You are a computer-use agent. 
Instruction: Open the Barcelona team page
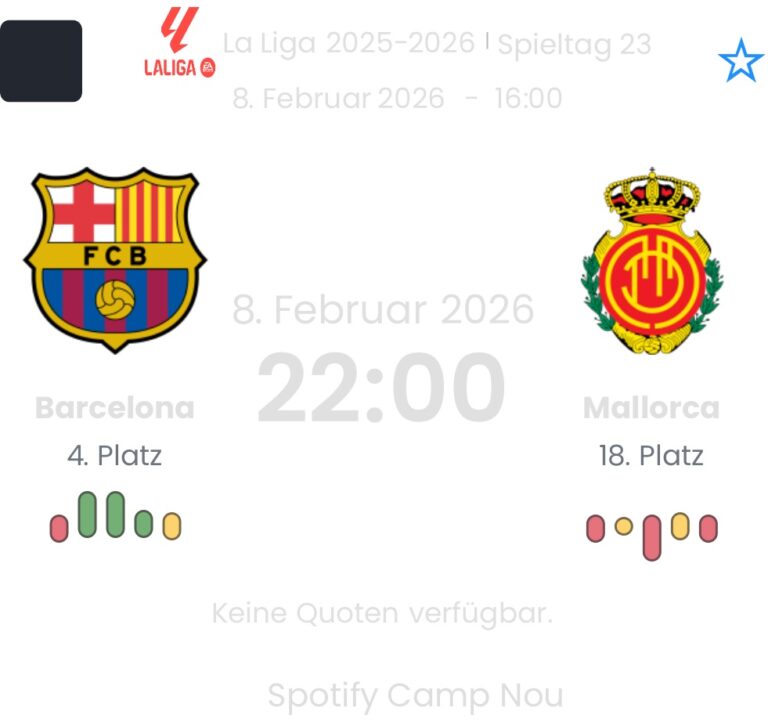[x=115, y=262]
